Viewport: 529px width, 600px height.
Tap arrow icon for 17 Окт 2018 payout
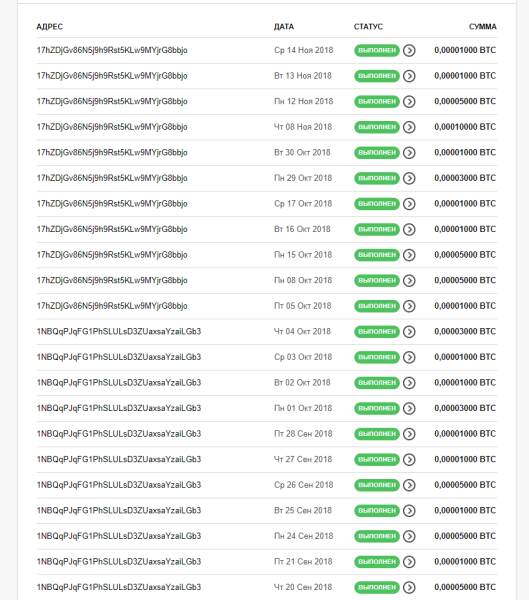(409, 204)
